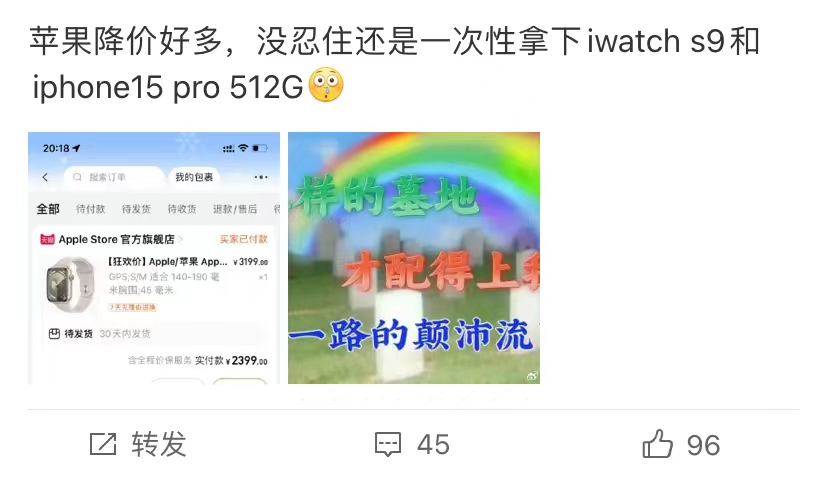Repost this post via 转发
828x477 pixels.
[x=138, y=444]
